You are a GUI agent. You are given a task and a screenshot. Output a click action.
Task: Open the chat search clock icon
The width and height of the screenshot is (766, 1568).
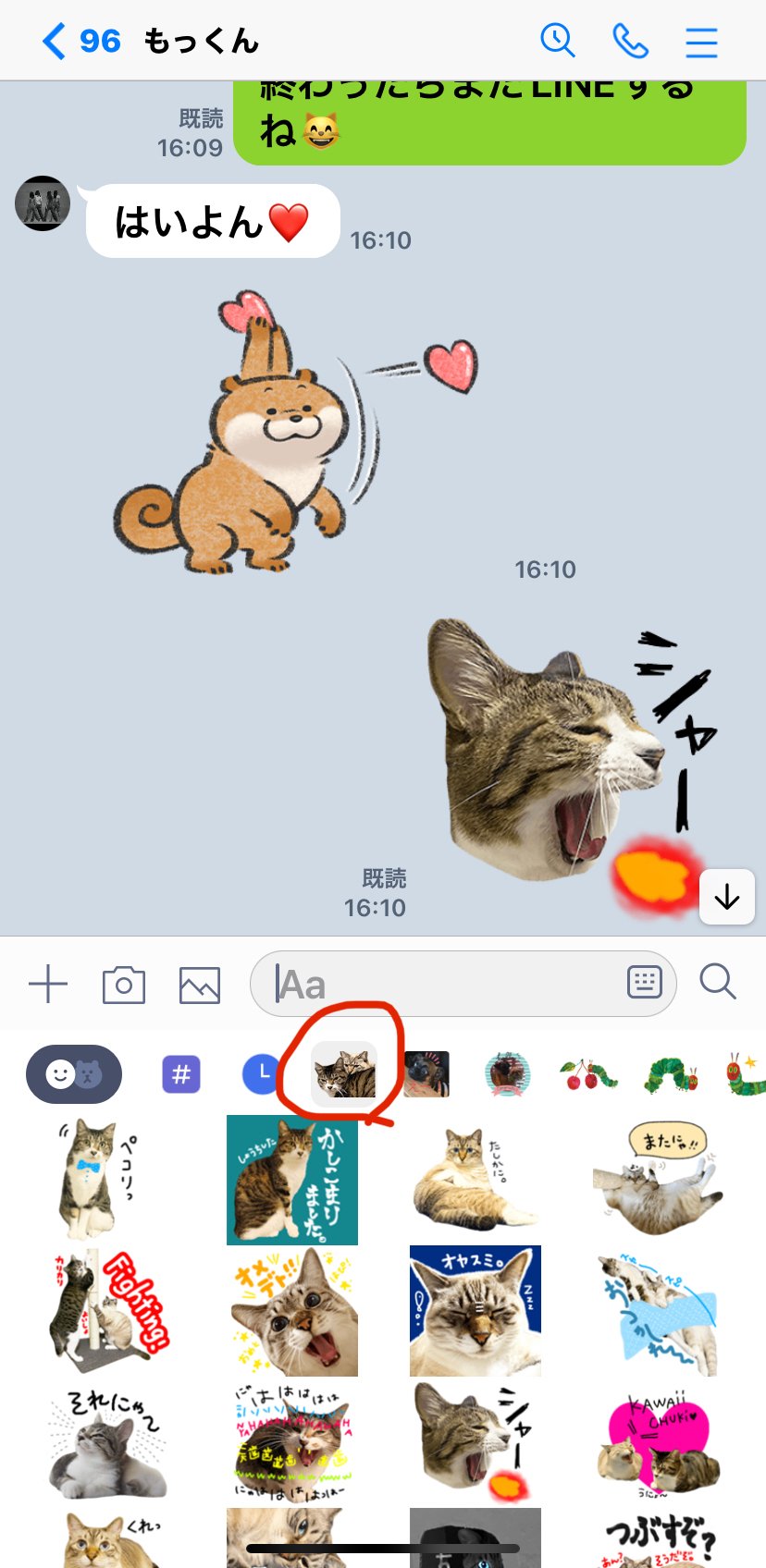pos(557,42)
